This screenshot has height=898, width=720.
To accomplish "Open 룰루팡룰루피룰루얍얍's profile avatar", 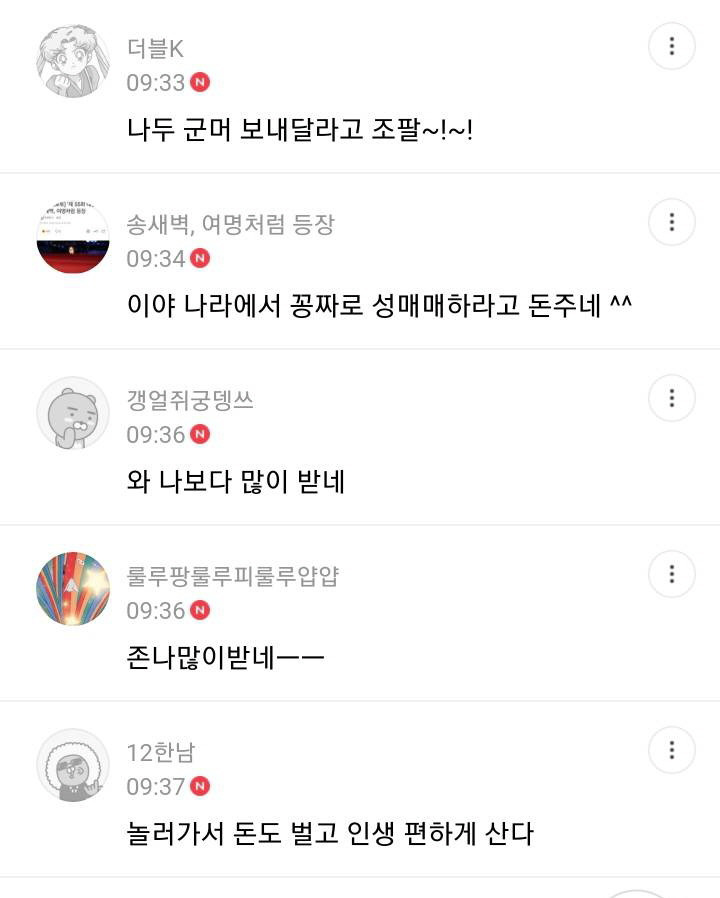I will tap(73, 589).
